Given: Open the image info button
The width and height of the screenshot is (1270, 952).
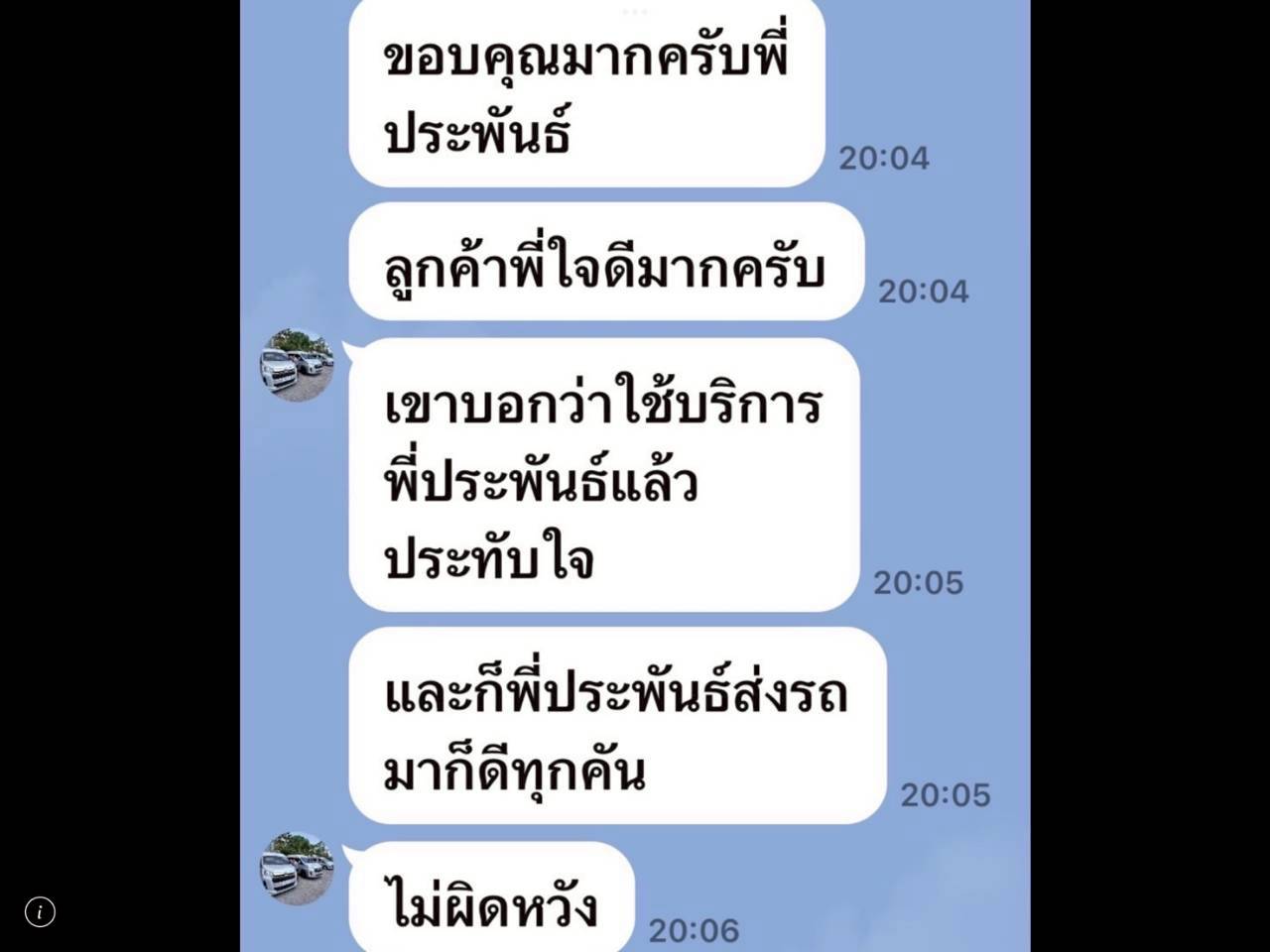Looking at the screenshot, I should (40, 912).
